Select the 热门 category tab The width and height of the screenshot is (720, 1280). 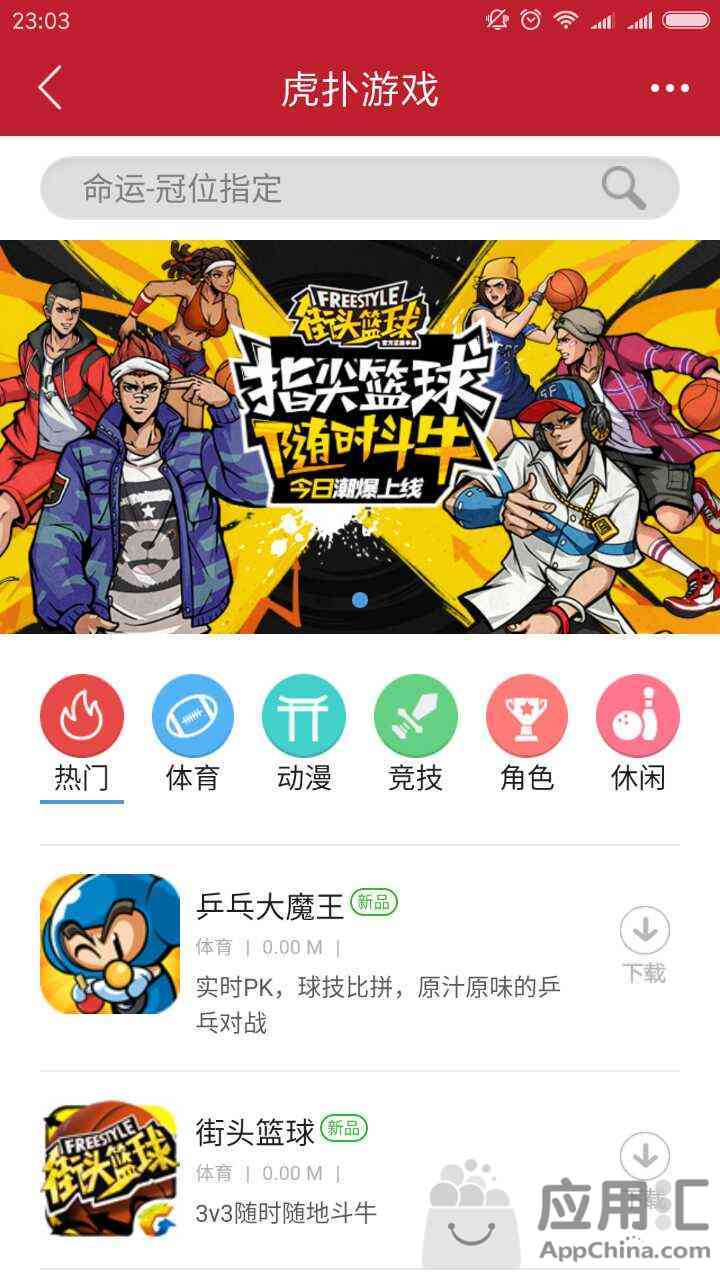[x=82, y=735]
